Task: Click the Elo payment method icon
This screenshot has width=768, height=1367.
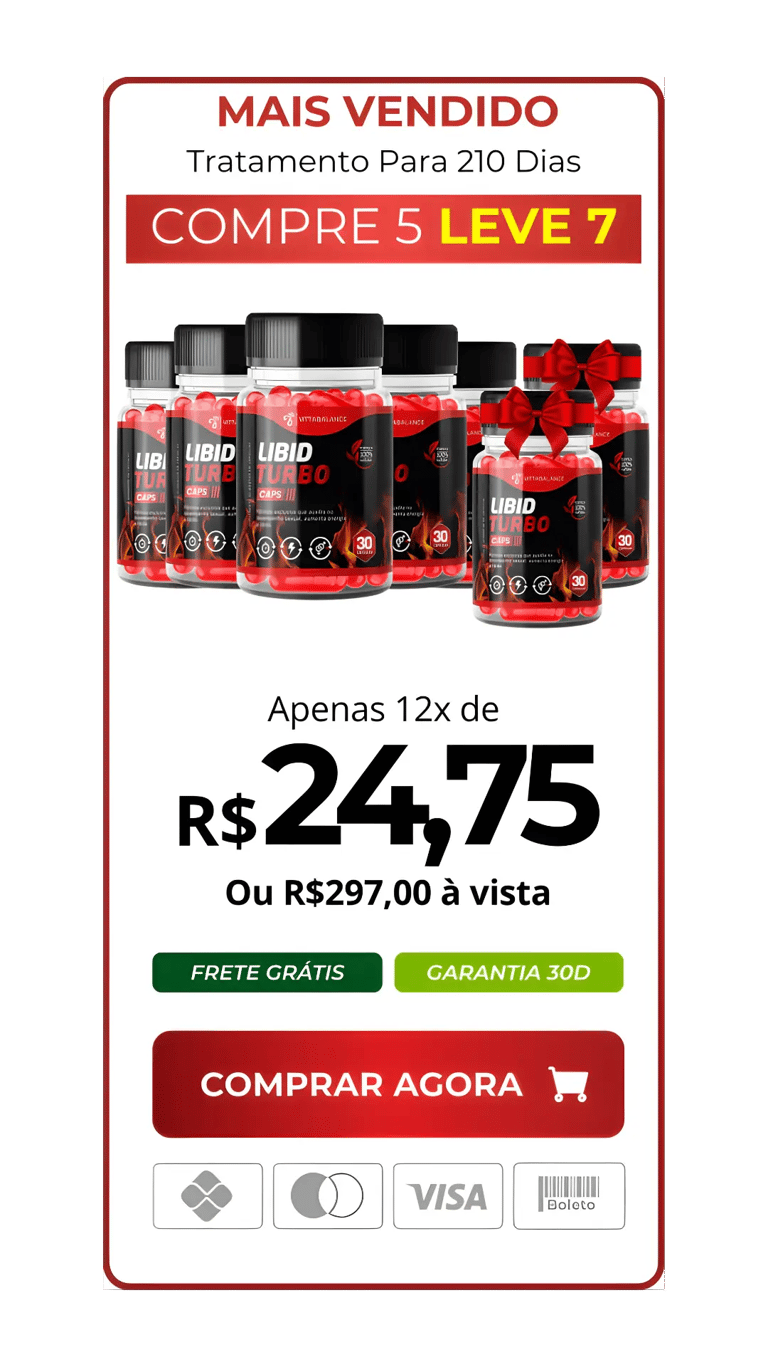Action: coord(207,1196)
